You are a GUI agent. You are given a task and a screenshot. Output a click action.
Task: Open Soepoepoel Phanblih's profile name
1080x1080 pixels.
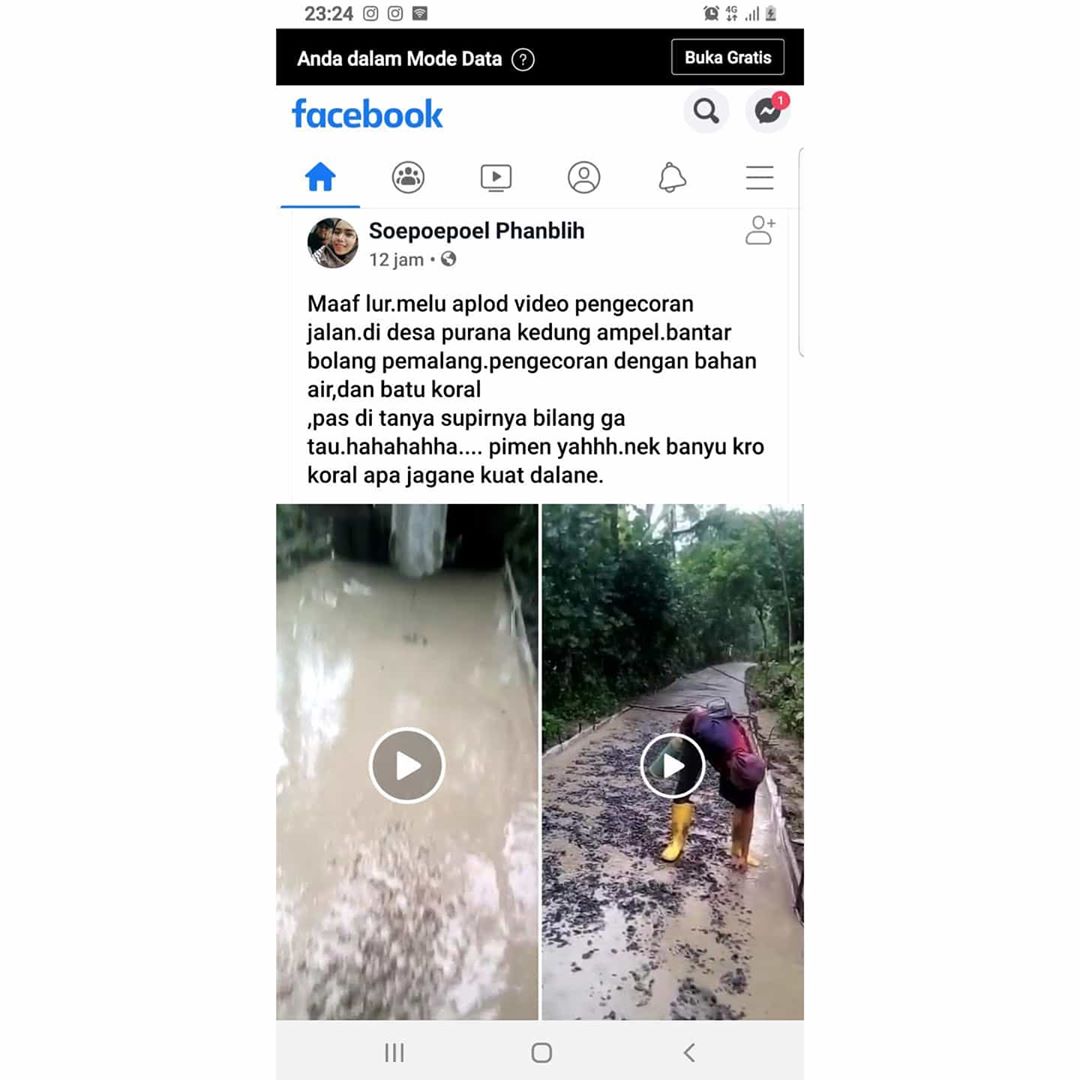(x=476, y=231)
